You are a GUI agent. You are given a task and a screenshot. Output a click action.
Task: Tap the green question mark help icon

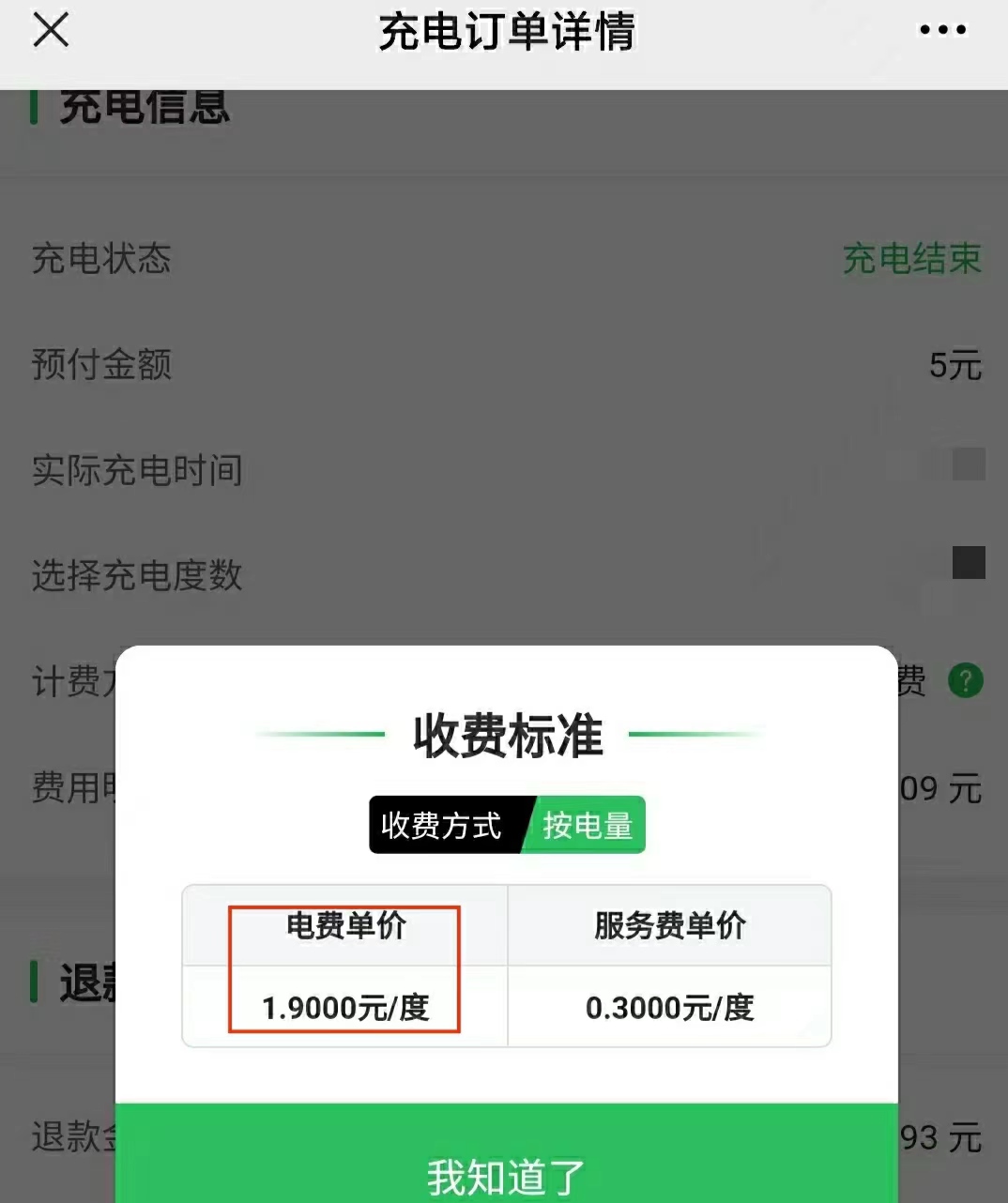965,680
